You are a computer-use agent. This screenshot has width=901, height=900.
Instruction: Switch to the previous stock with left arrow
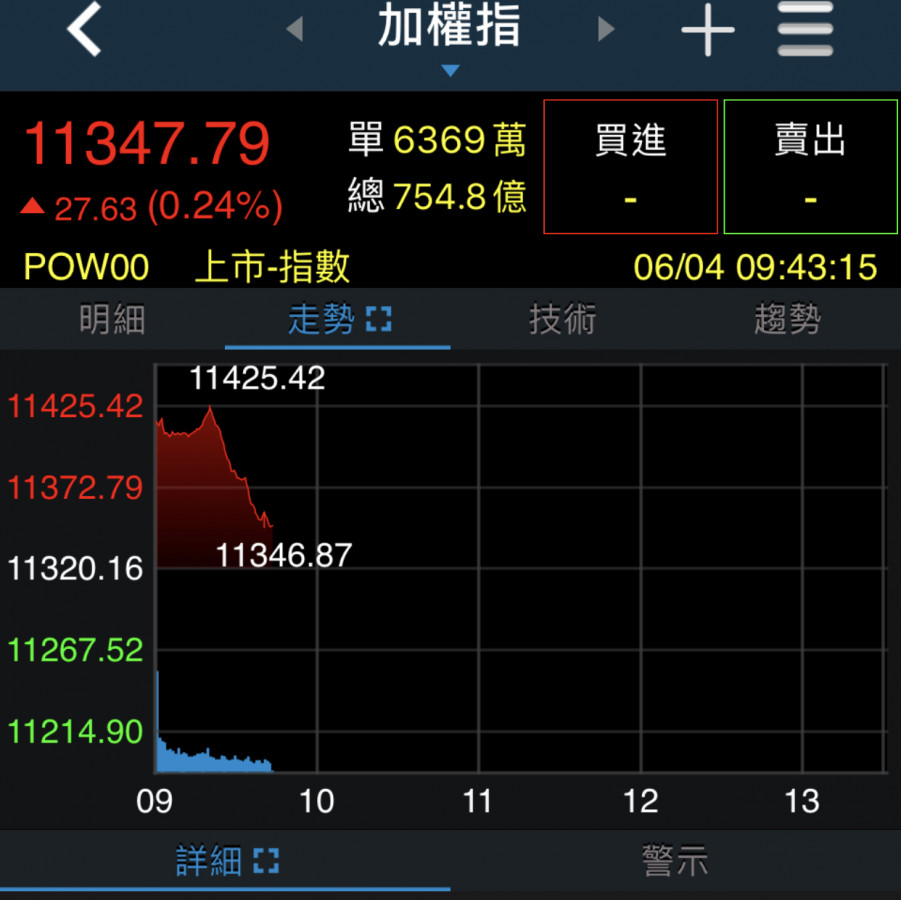[294, 30]
